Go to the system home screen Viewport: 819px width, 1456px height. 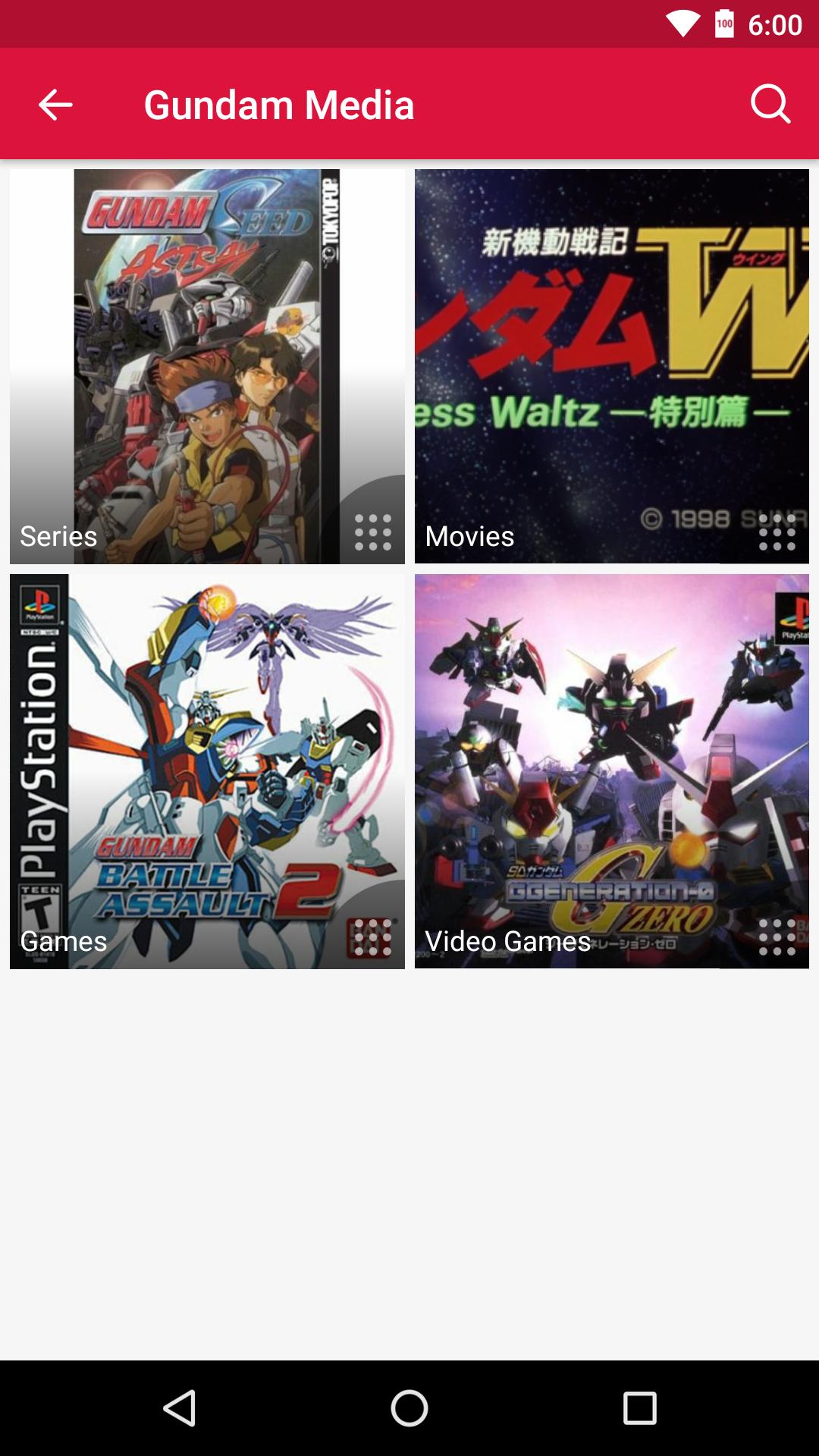[409, 1408]
